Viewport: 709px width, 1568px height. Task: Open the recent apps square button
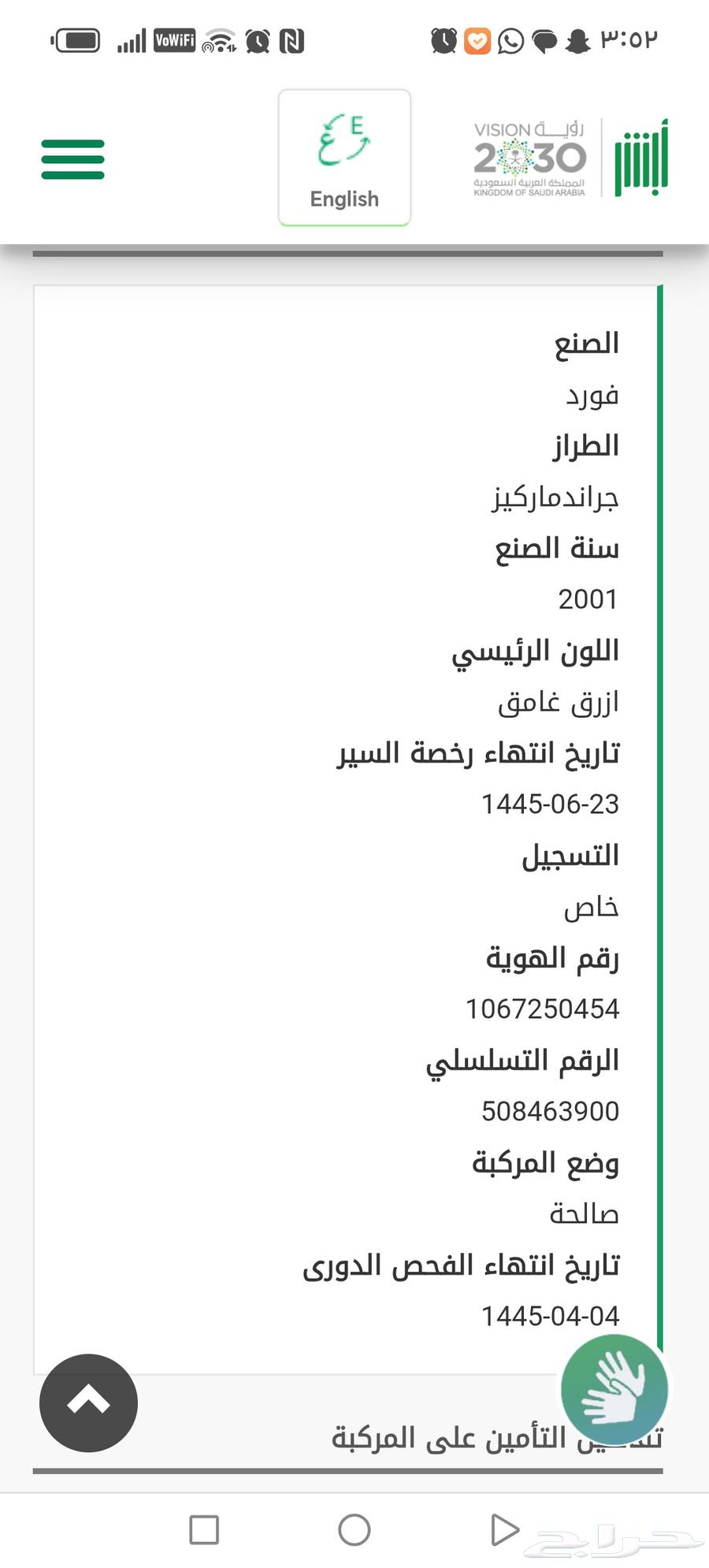tap(204, 1529)
